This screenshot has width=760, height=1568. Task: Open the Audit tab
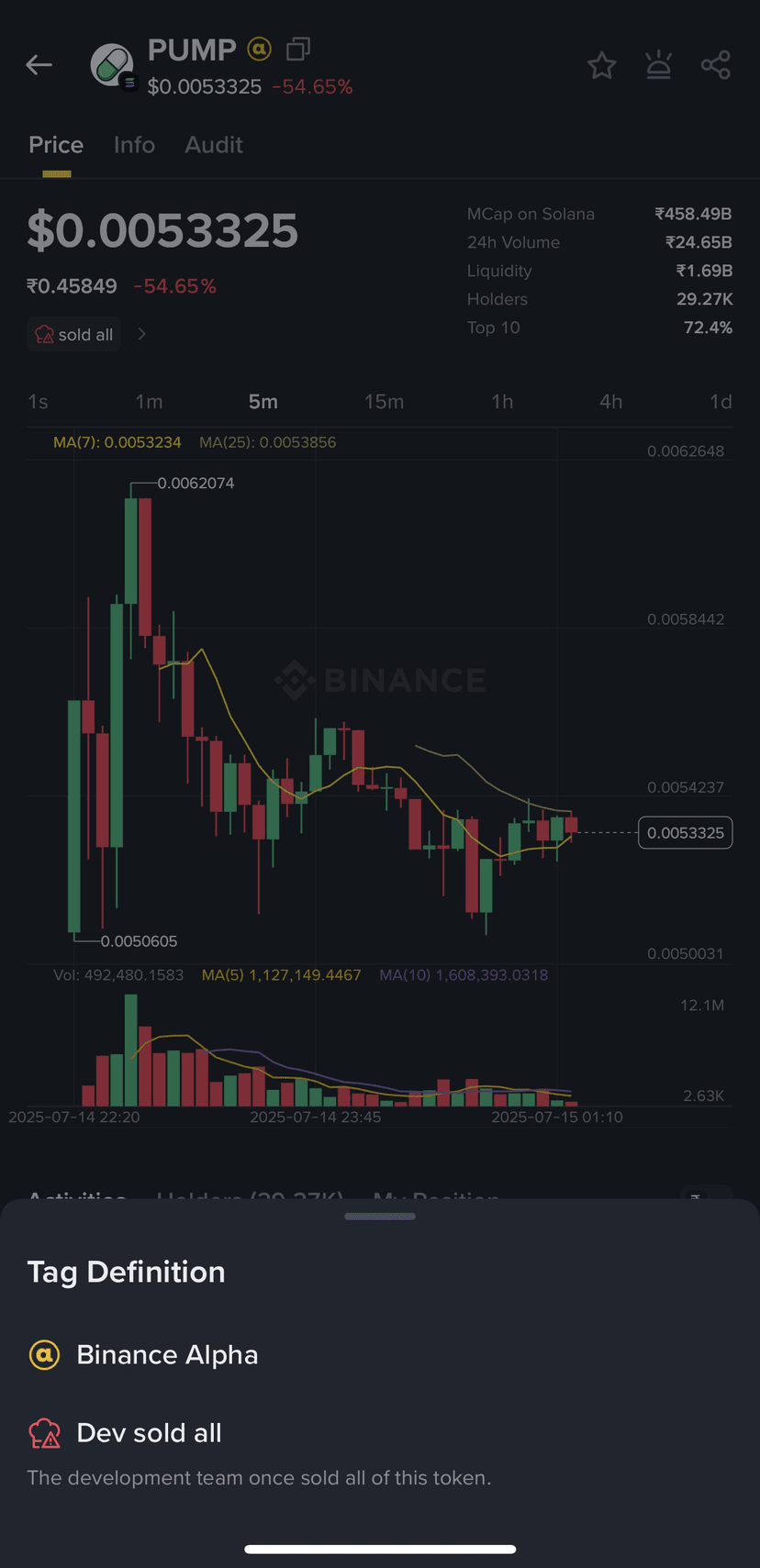[x=214, y=145]
